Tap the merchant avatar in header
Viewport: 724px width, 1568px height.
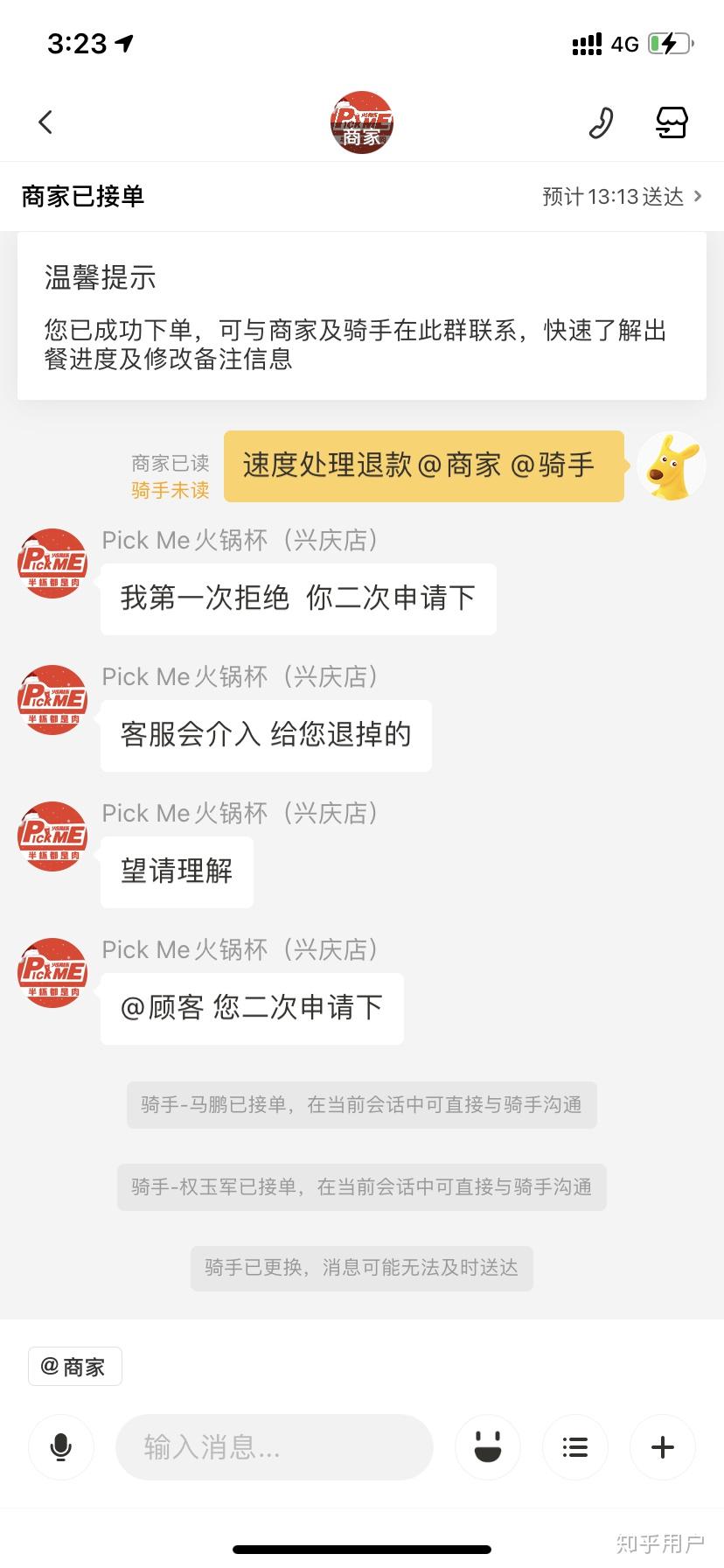362,122
